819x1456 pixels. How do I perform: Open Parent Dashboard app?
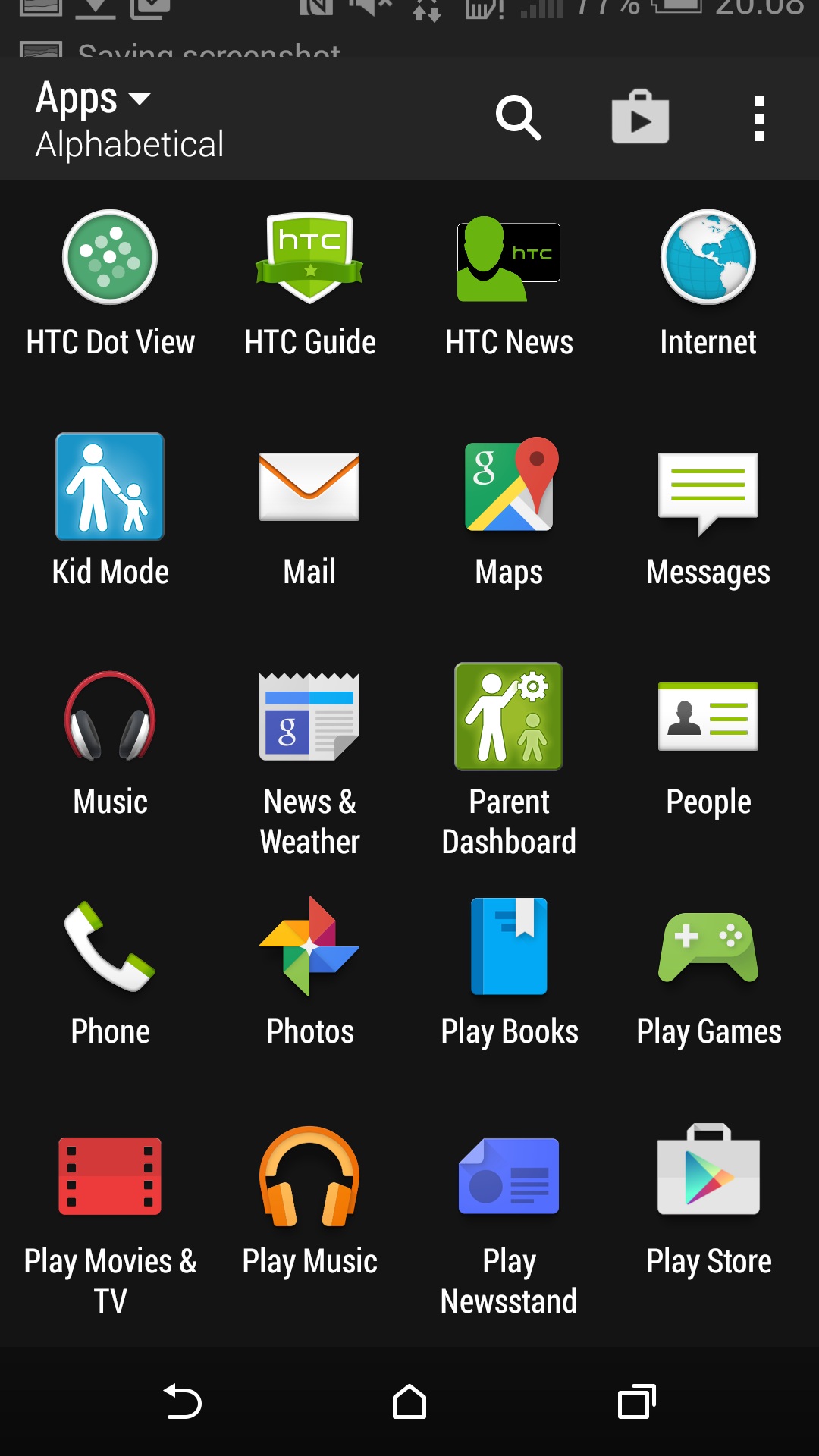(x=509, y=717)
